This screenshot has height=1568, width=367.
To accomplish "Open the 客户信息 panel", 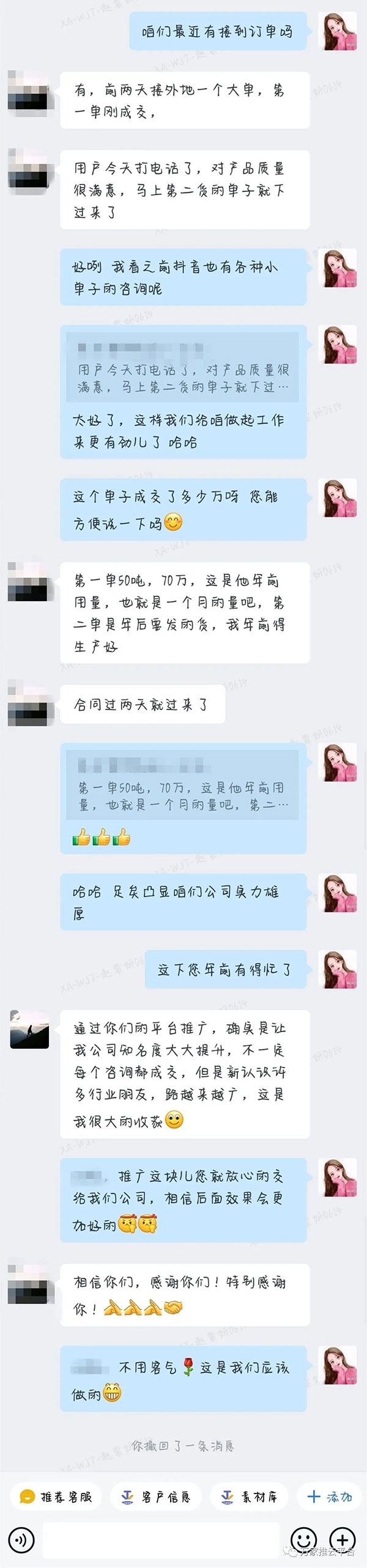I will coord(155,1497).
